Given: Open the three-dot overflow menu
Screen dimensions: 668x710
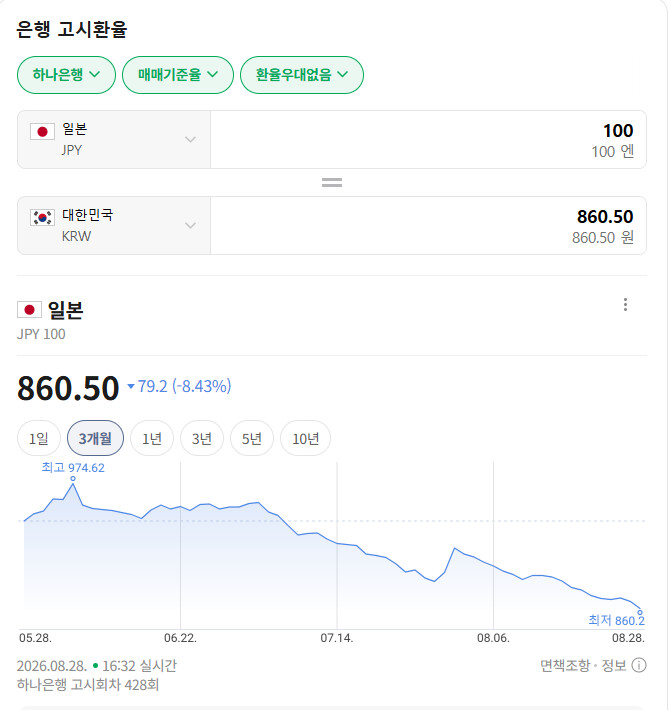Looking at the screenshot, I should coord(625,304).
